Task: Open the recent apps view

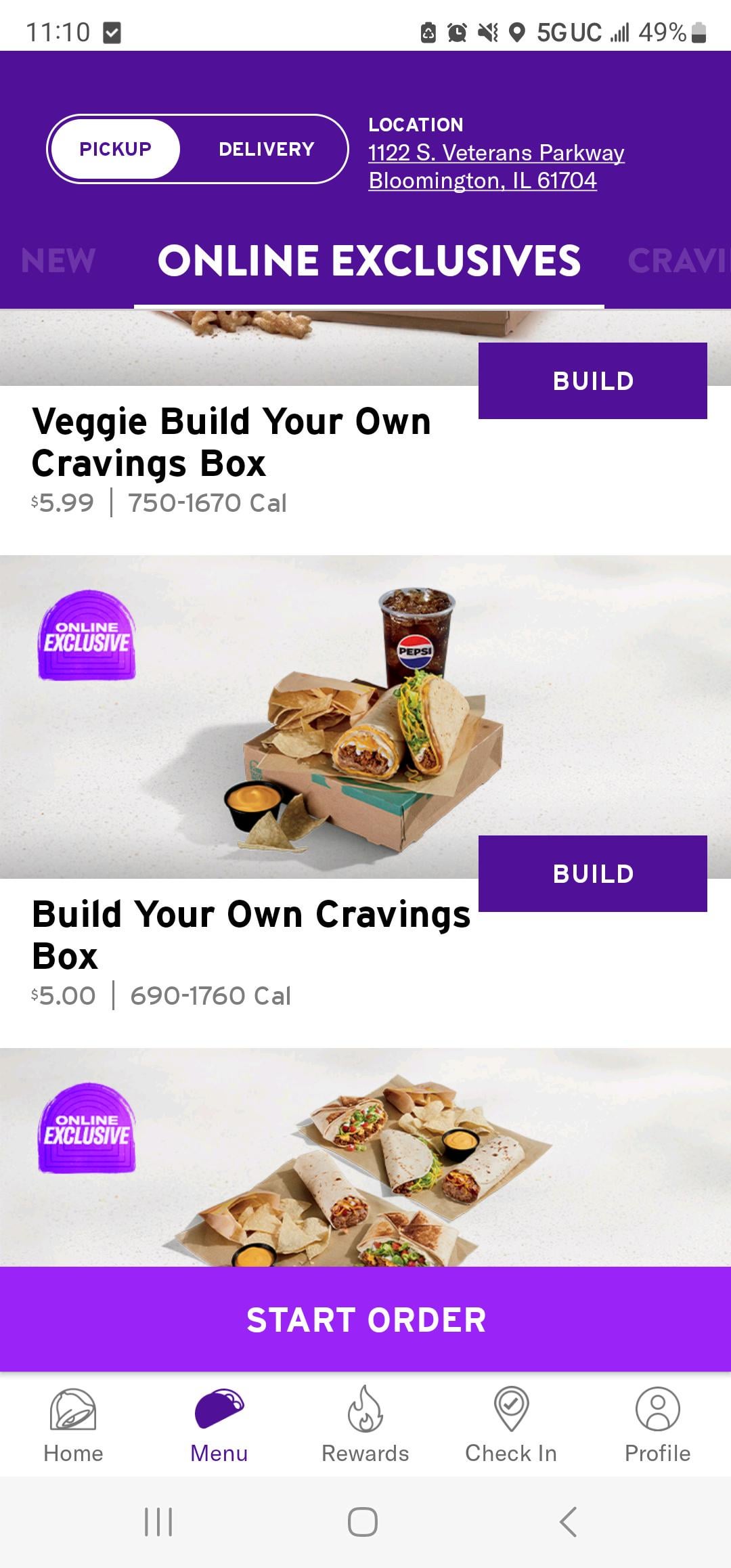Action: 158,1522
